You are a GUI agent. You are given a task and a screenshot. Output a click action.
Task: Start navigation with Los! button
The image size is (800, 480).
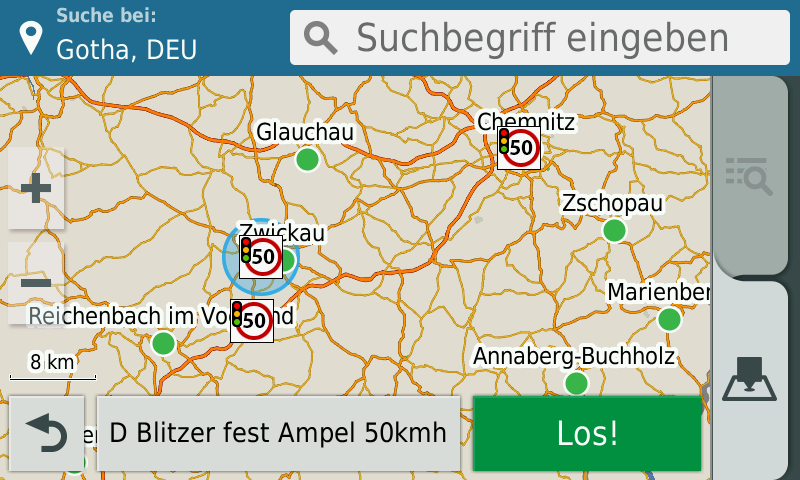tap(587, 433)
